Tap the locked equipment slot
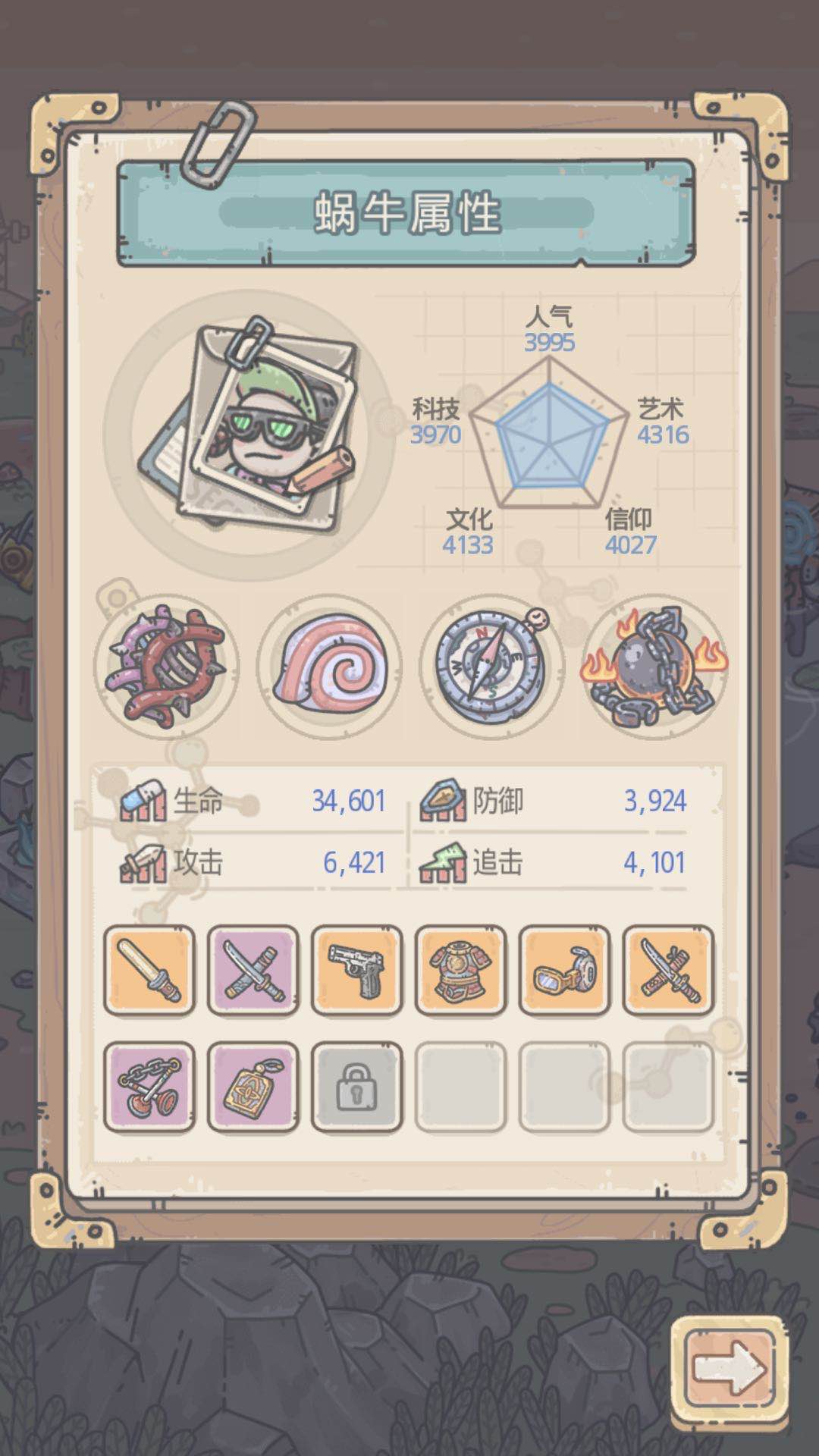819x1456 pixels. (x=357, y=1087)
